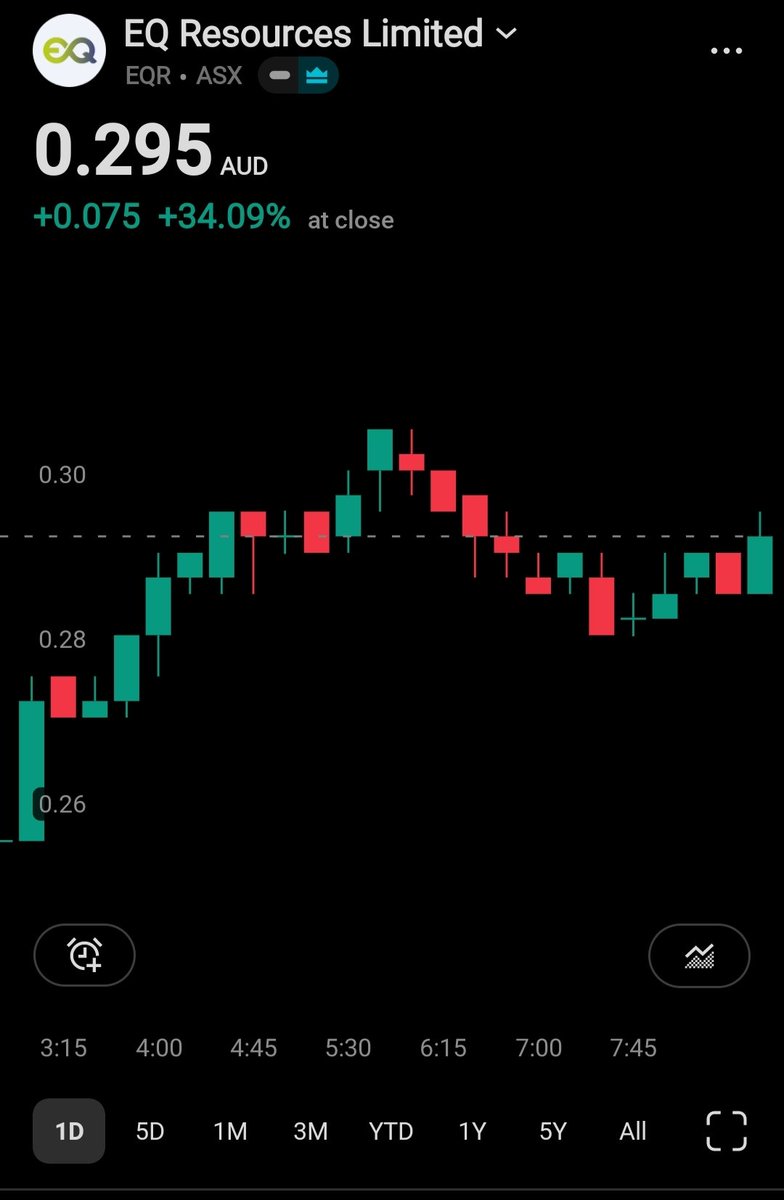Show the 3M chart range
Viewport: 784px width, 1200px height.
pos(310,1131)
